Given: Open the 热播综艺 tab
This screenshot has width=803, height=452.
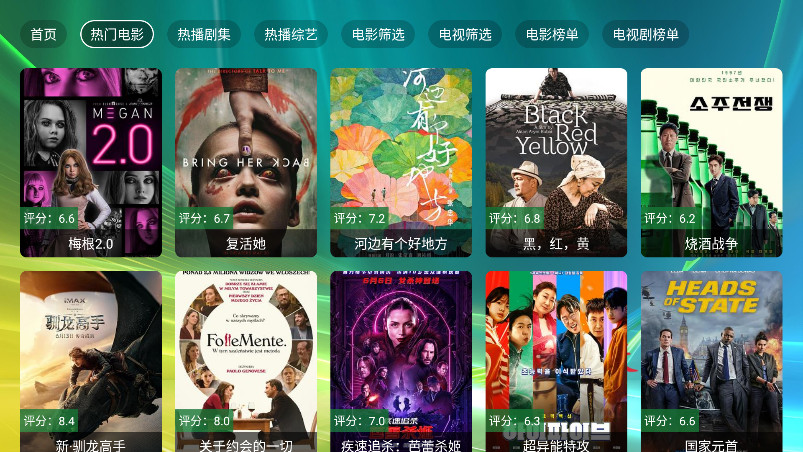Looking at the screenshot, I should coord(291,34).
